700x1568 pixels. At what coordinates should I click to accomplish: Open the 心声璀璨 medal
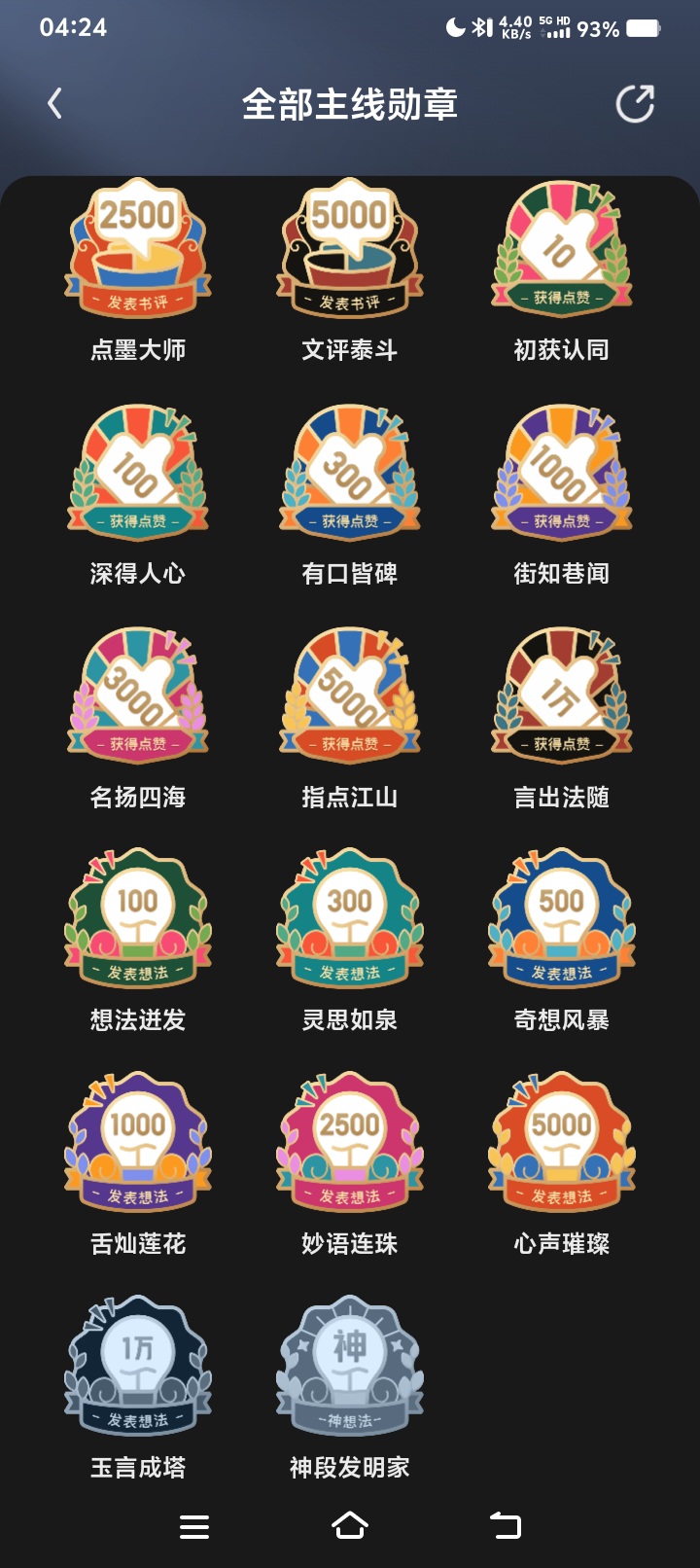click(x=562, y=1144)
